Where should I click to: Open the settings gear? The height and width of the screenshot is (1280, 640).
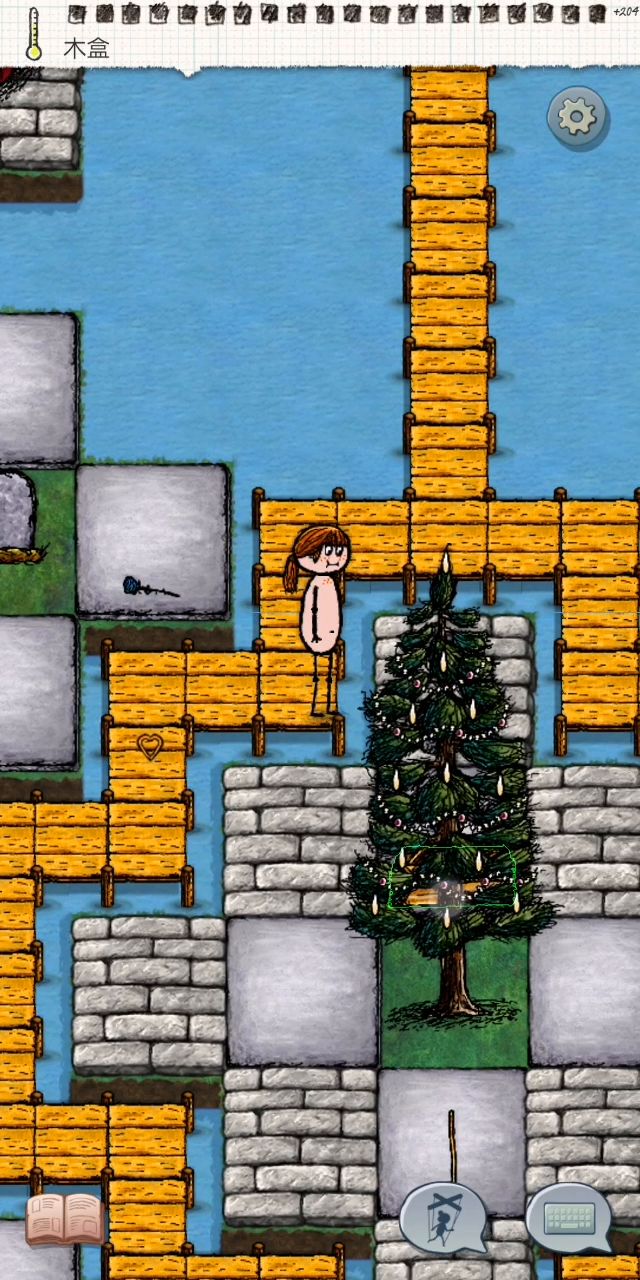[577, 118]
